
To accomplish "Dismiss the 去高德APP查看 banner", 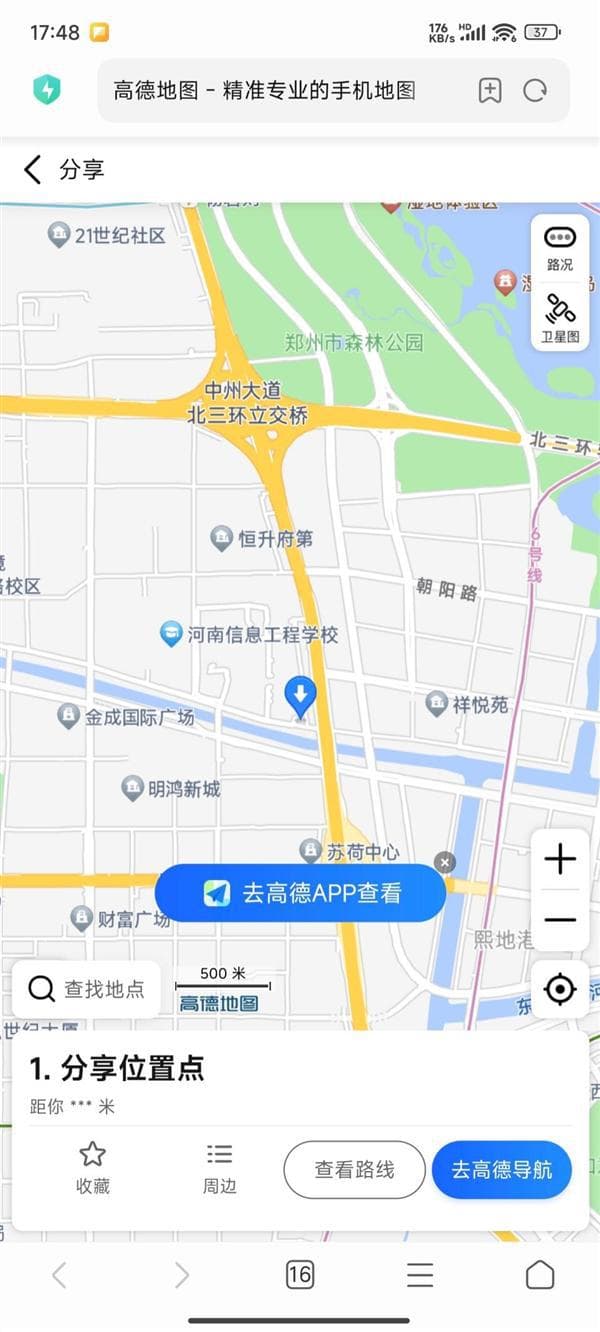I will 445,862.
